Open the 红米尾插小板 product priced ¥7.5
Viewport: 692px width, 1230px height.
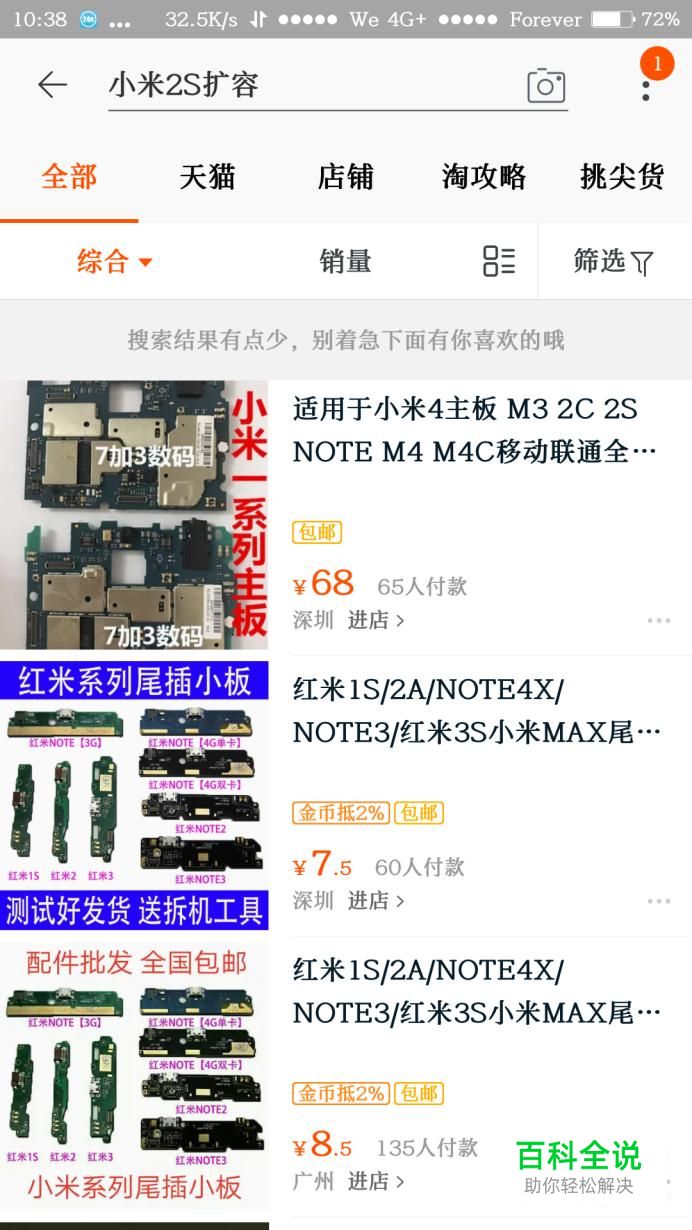pyautogui.click(x=475, y=711)
